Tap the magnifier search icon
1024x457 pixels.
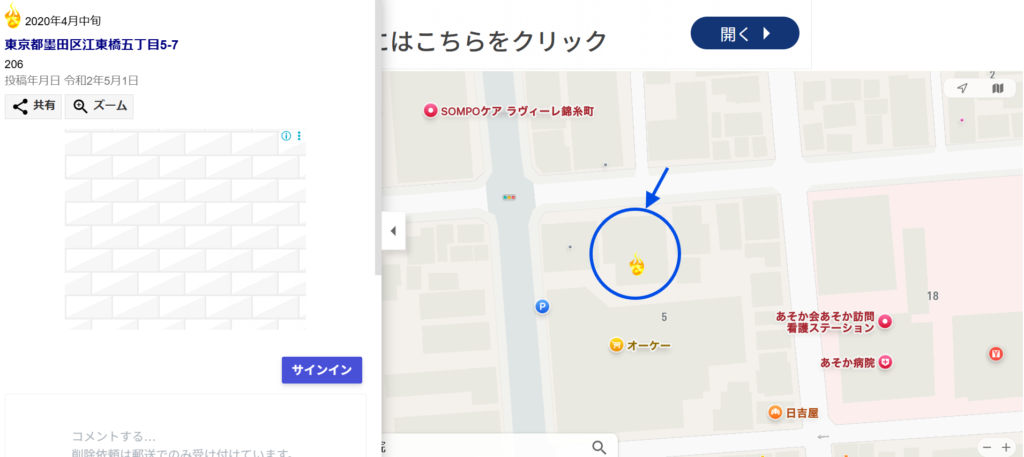pos(599,447)
